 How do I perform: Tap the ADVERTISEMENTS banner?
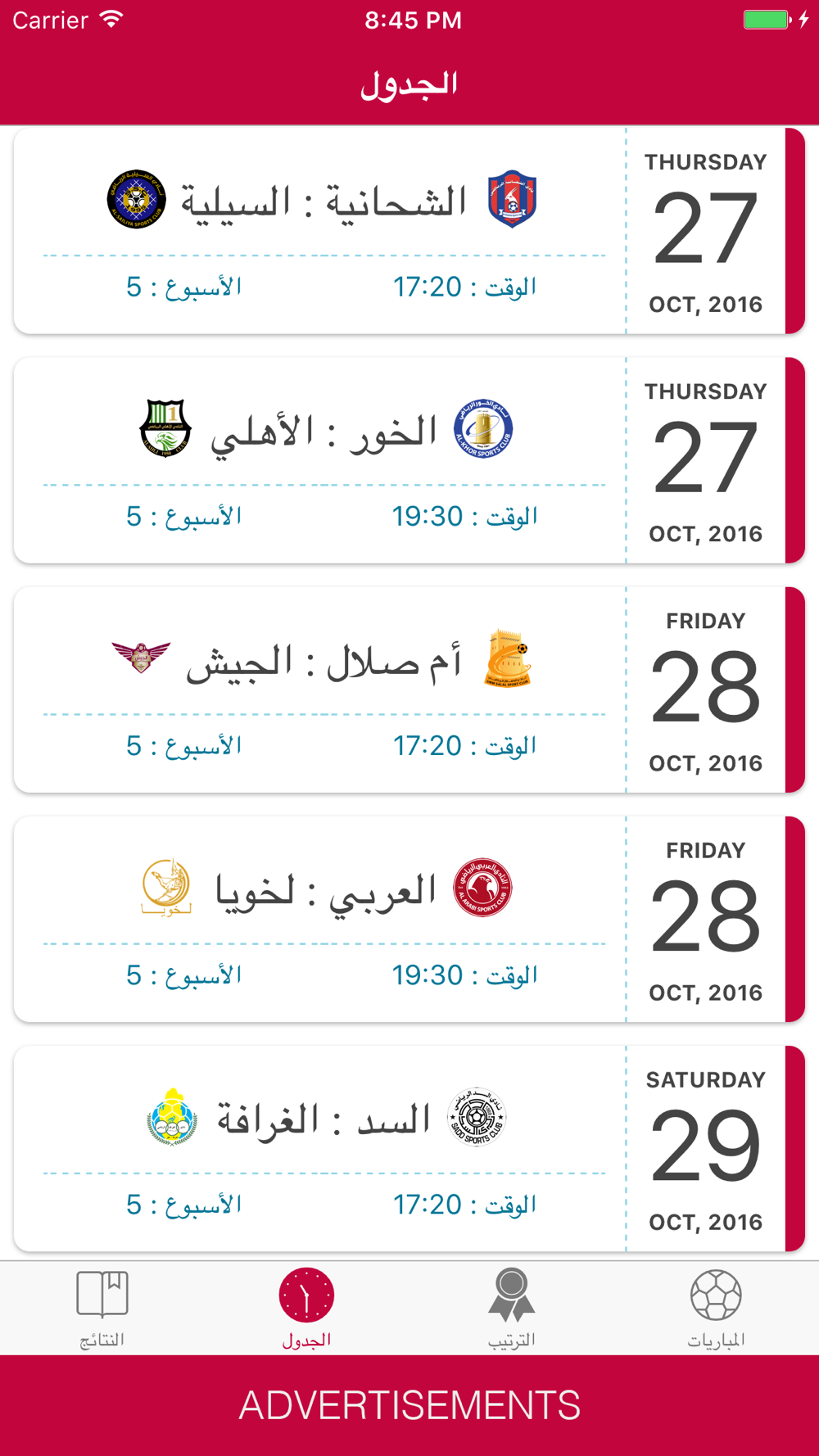(409, 1405)
